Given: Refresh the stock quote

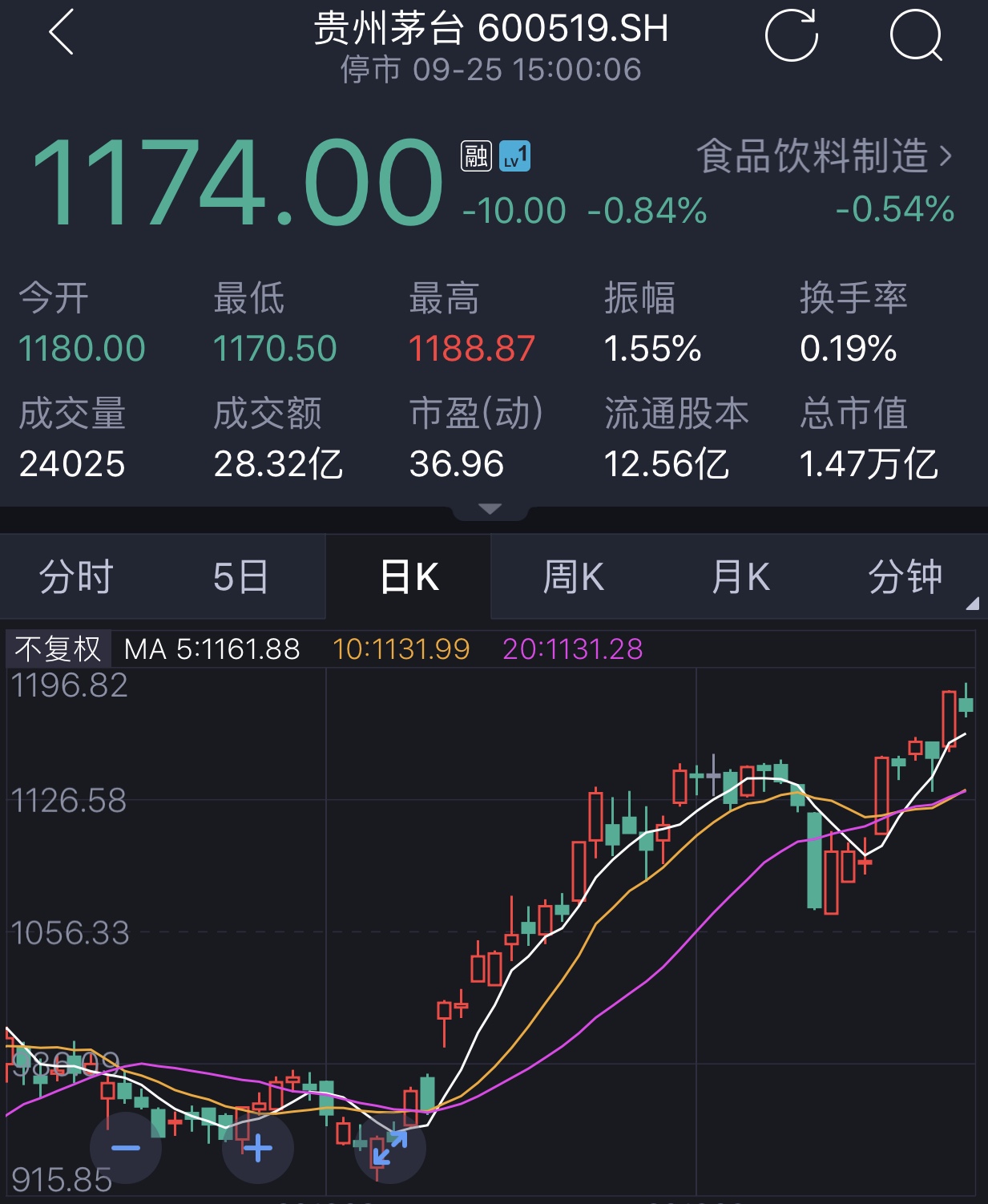Looking at the screenshot, I should (791, 34).
